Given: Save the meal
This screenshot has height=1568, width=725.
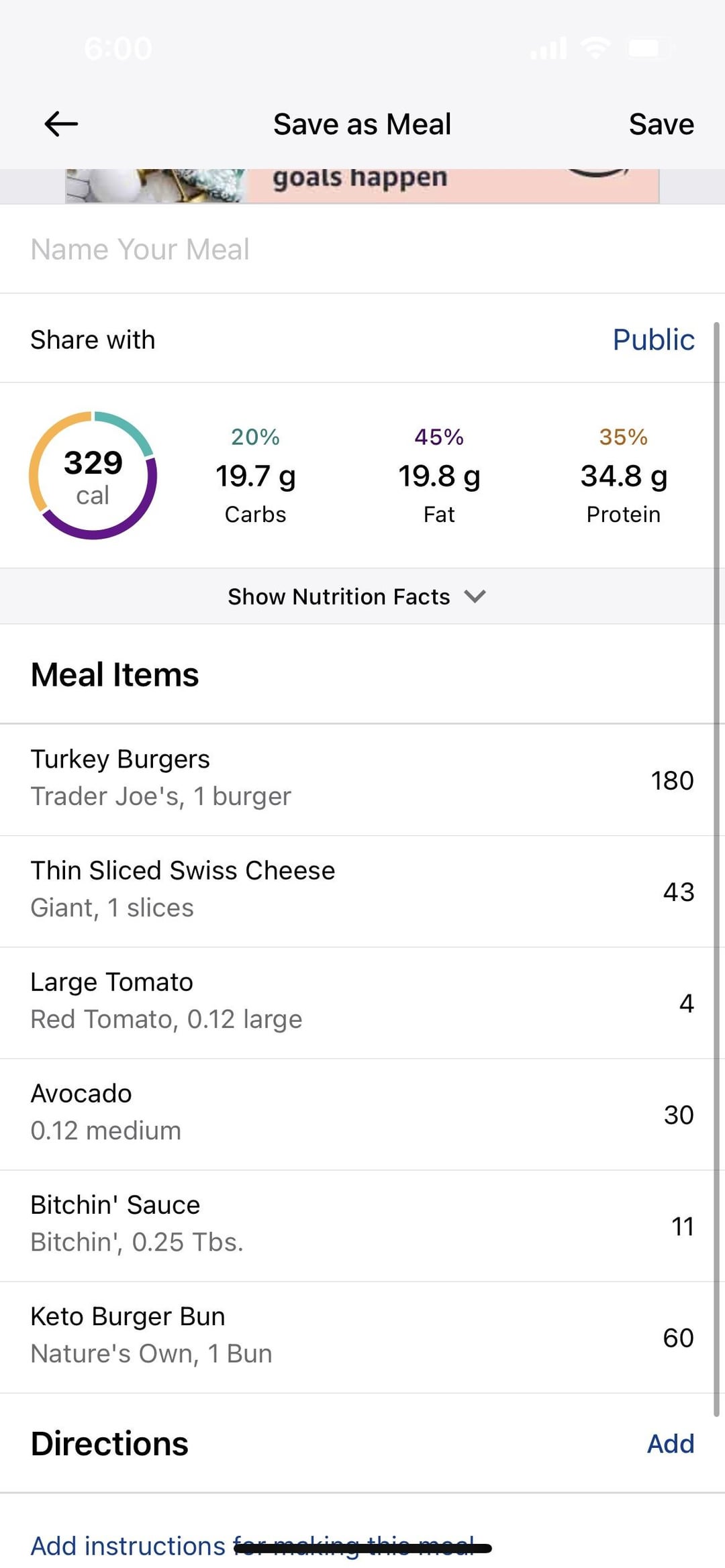Looking at the screenshot, I should (x=661, y=124).
